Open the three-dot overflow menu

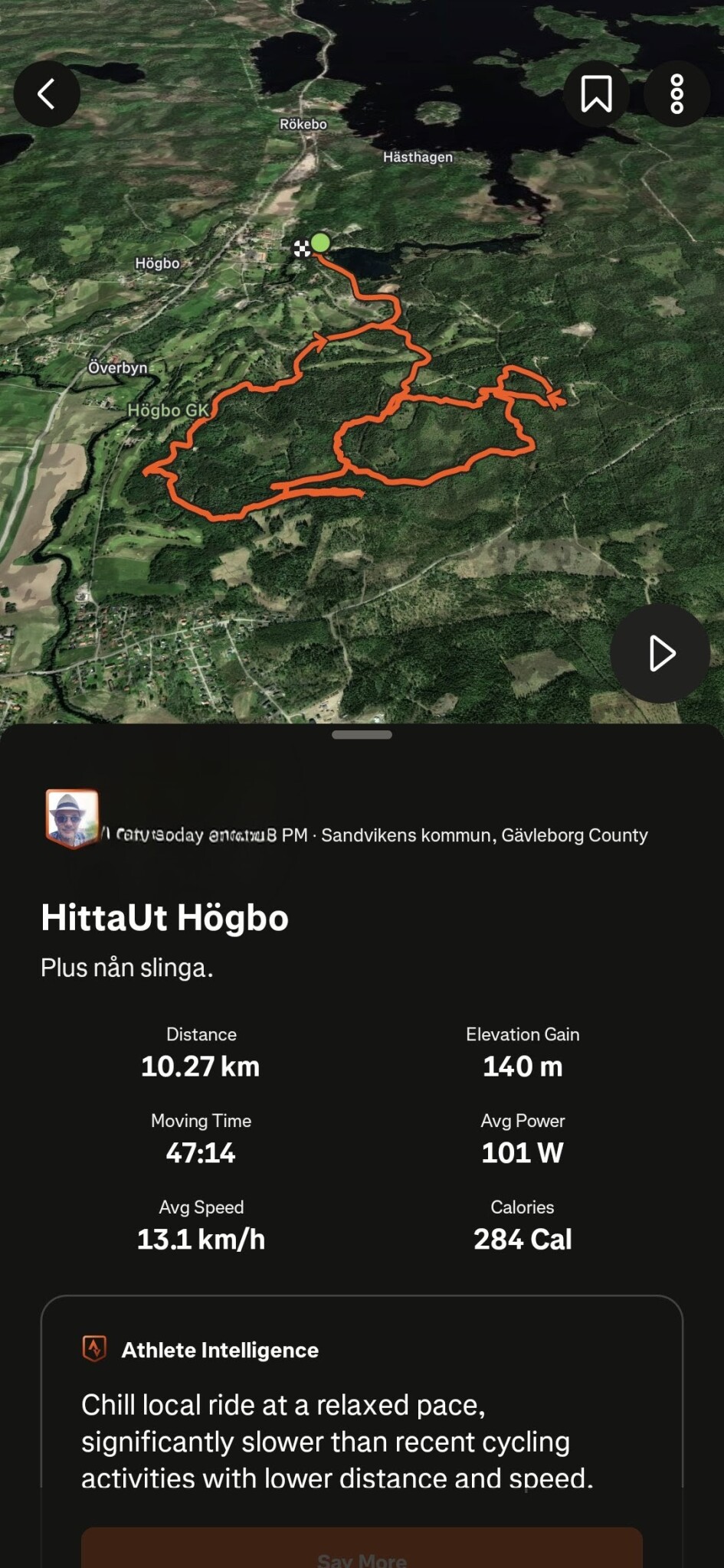pos(676,94)
